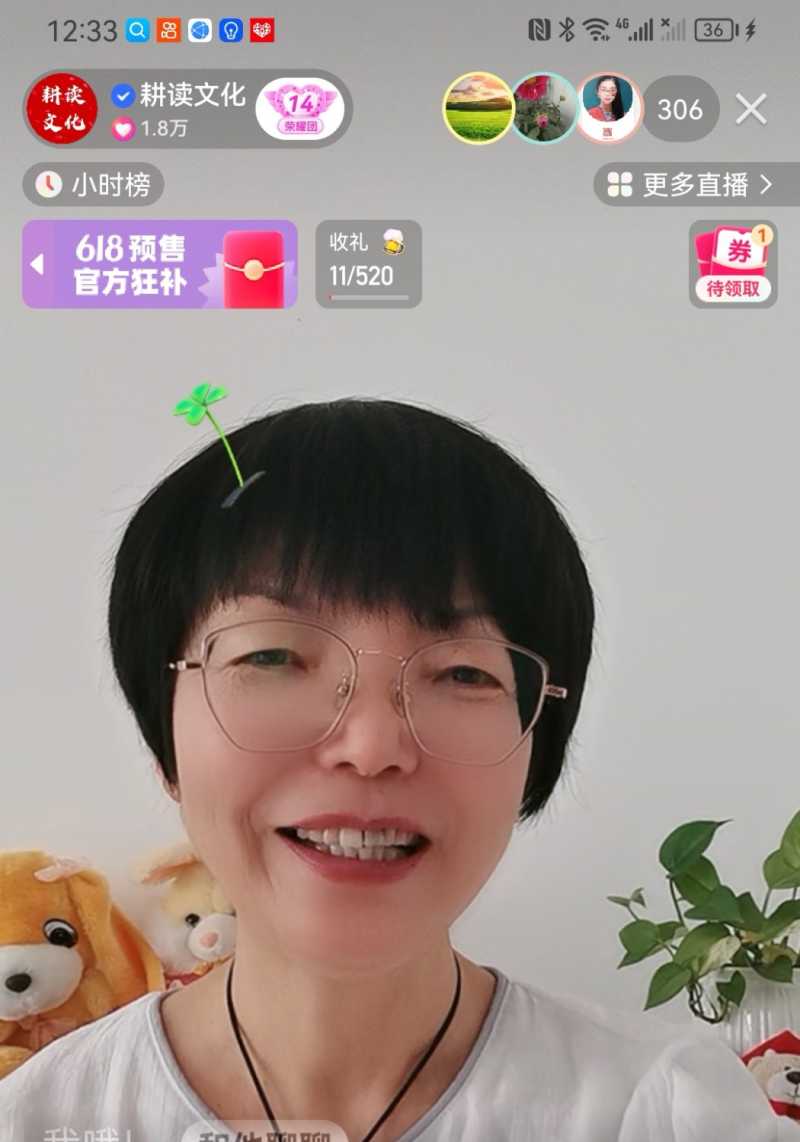Close the live stream
Image resolution: width=800 pixels, height=1142 pixels.
(751, 109)
